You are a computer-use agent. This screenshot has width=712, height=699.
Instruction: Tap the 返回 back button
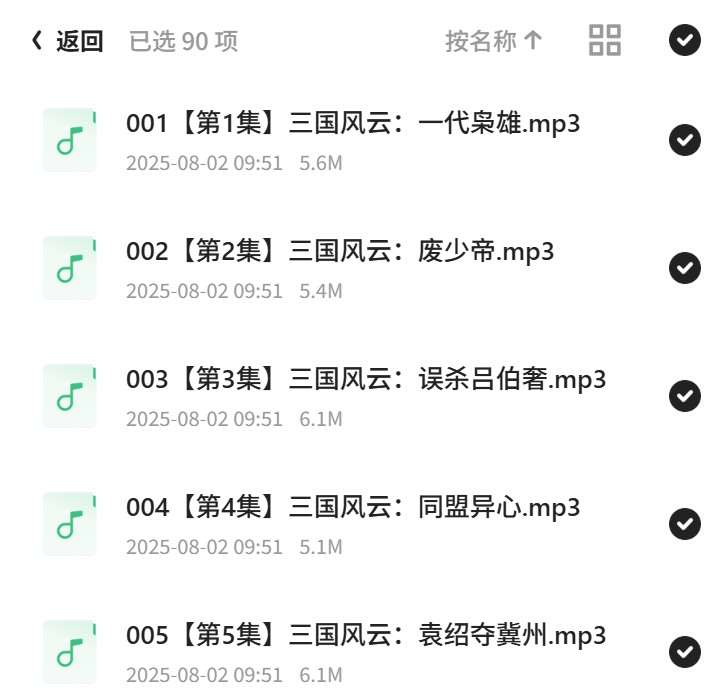(x=67, y=41)
